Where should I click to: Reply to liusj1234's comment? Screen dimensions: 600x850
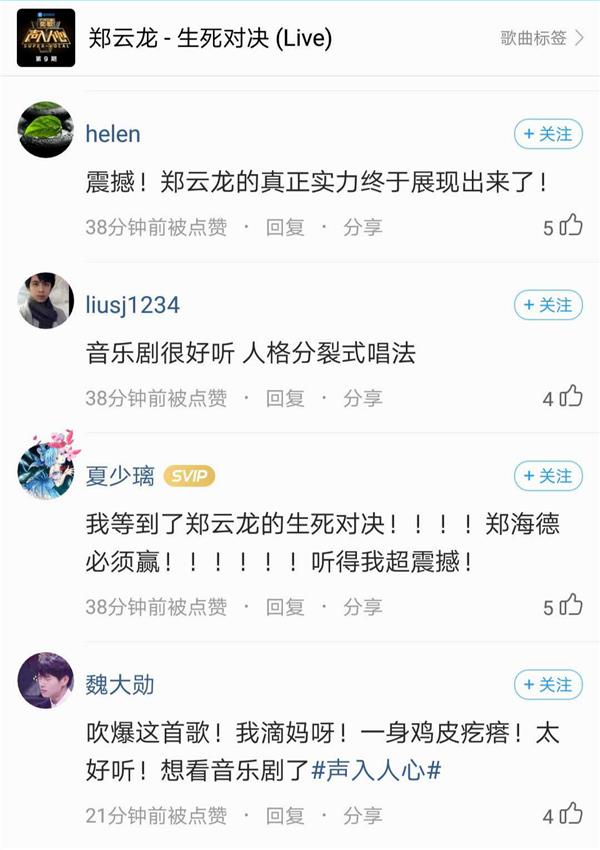[285, 398]
